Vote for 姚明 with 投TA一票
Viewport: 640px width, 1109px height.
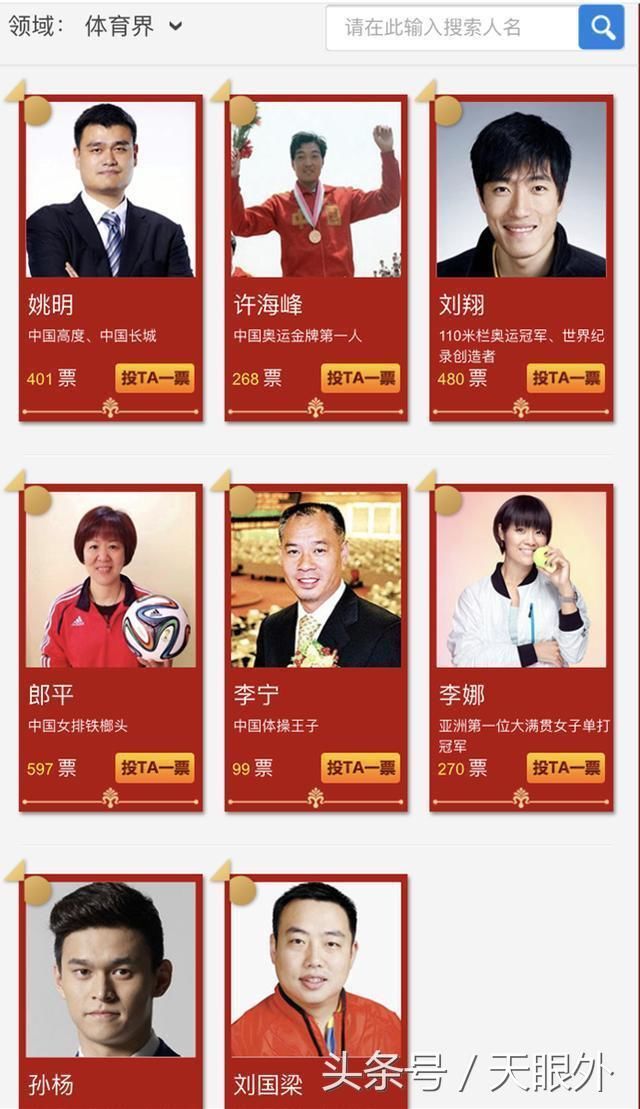pyautogui.click(x=155, y=378)
